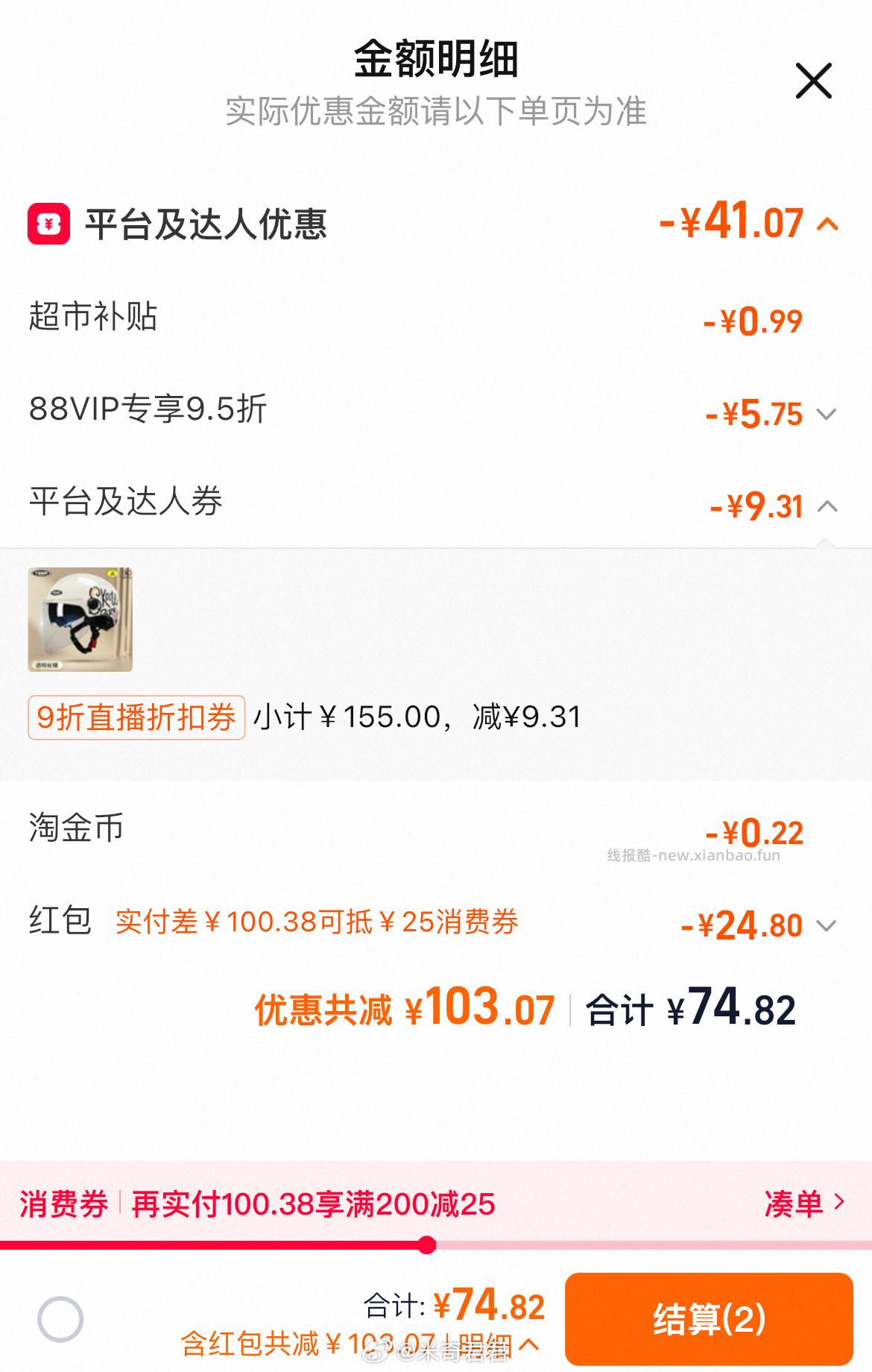Image resolution: width=872 pixels, height=1372 pixels.
Task: Close the 金额明细 panel
Action: click(x=813, y=81)
